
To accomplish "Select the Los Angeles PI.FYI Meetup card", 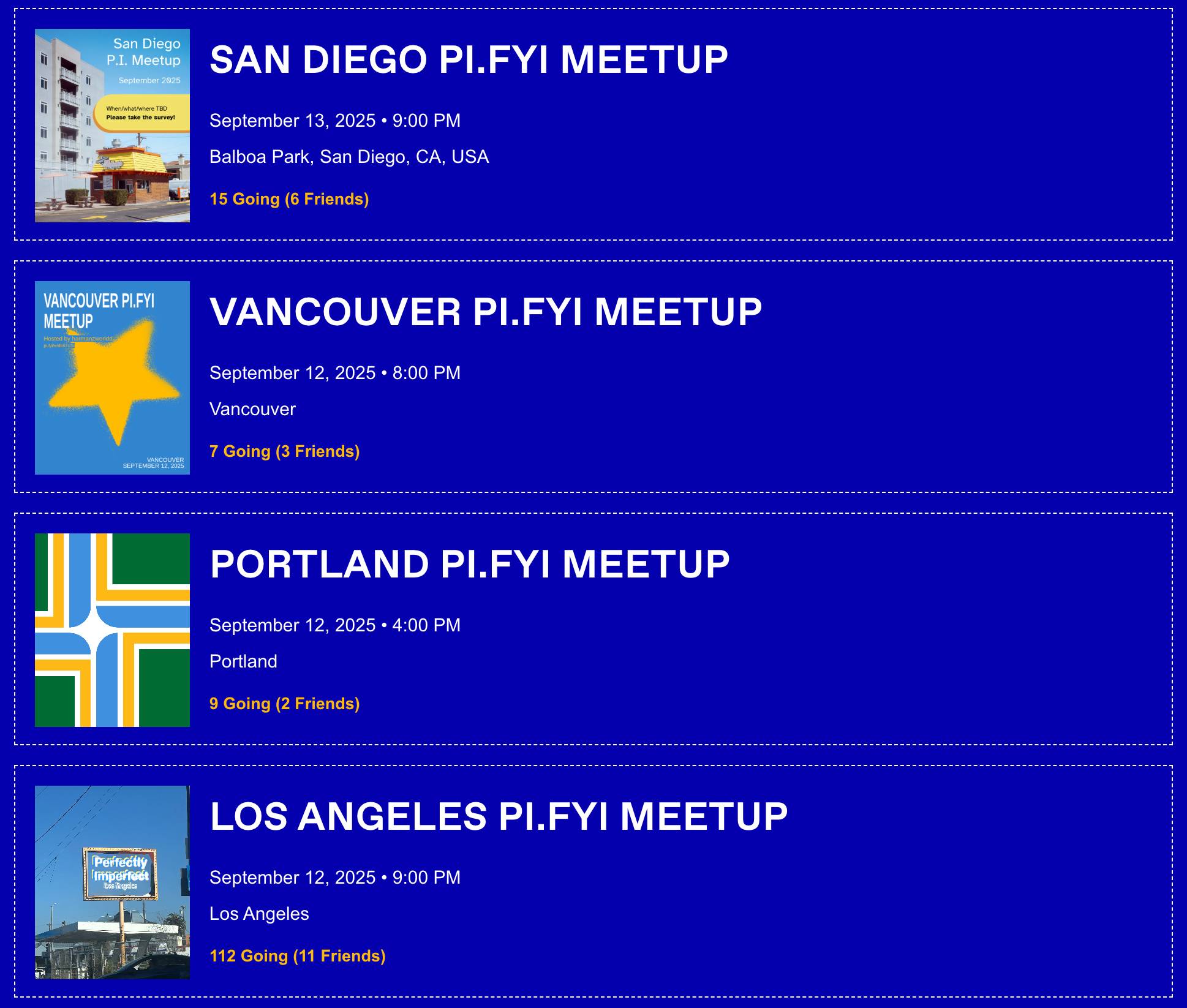I will point(498,817).
